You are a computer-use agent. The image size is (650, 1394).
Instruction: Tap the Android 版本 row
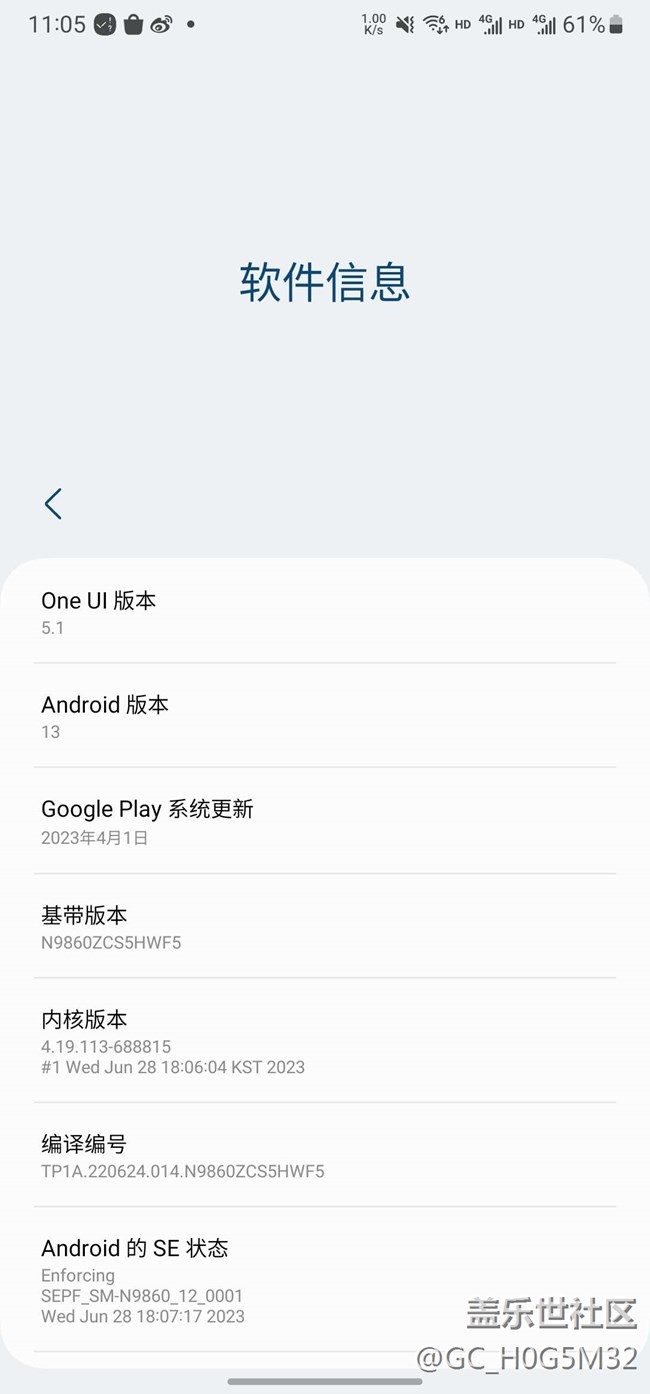coord(325,716)
